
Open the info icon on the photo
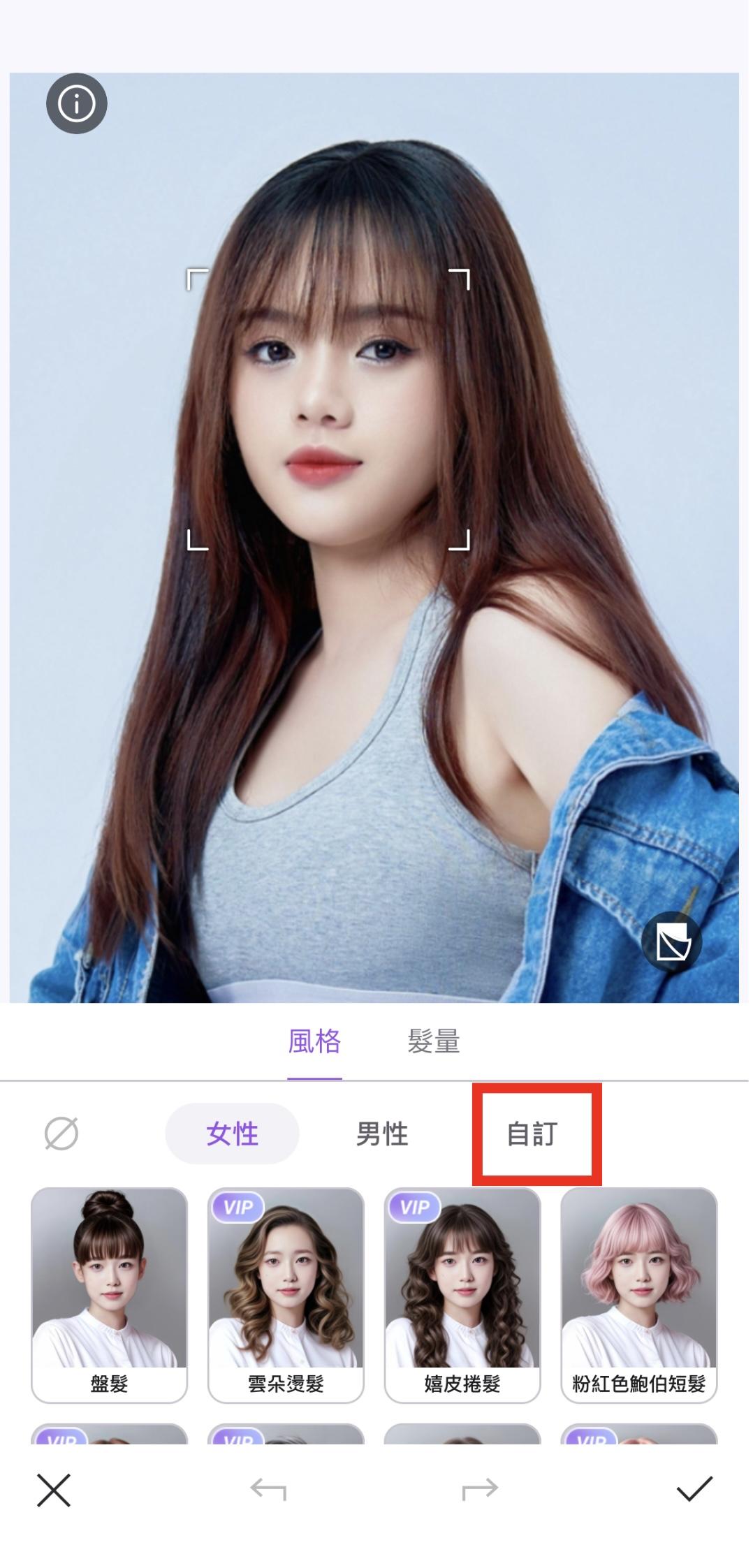pyautogui.click(x=76, y=104)
